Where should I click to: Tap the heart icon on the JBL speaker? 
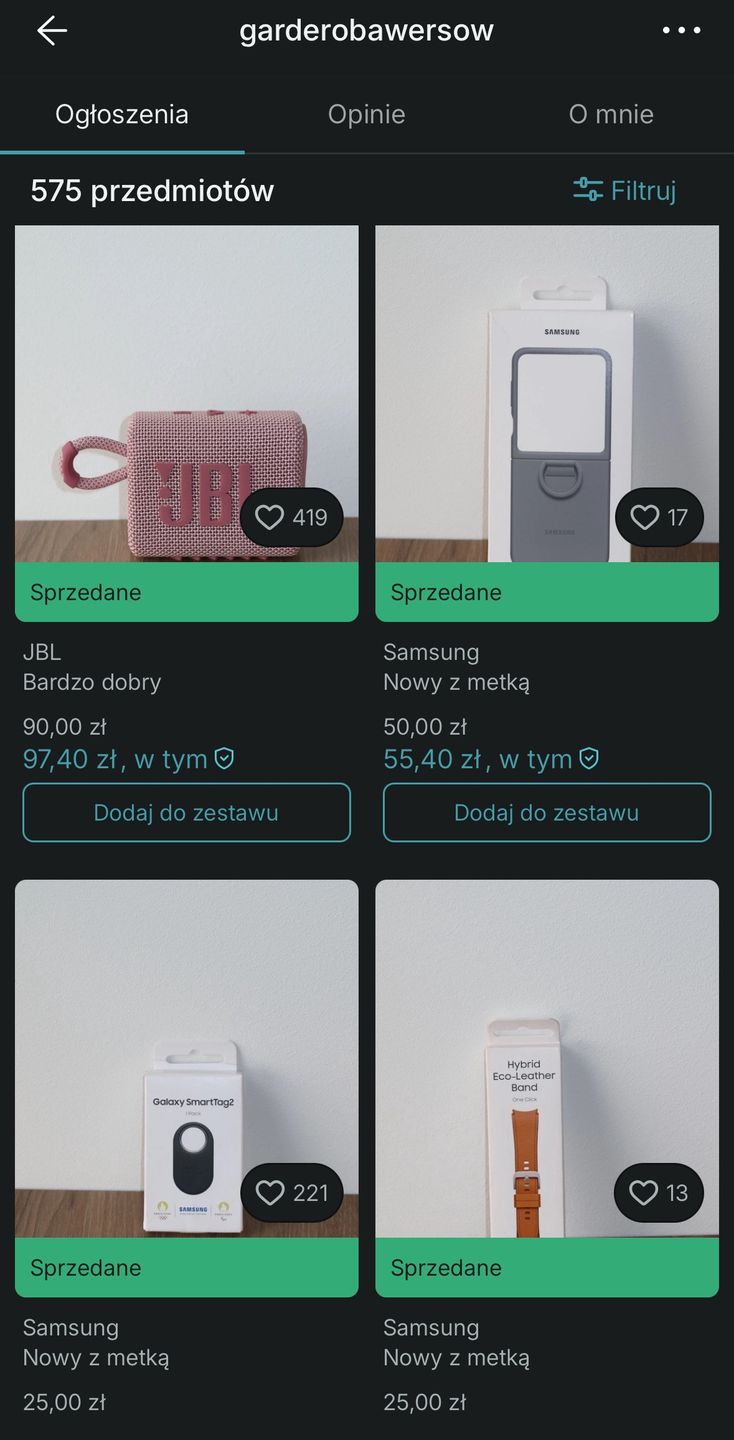[270, 517]
